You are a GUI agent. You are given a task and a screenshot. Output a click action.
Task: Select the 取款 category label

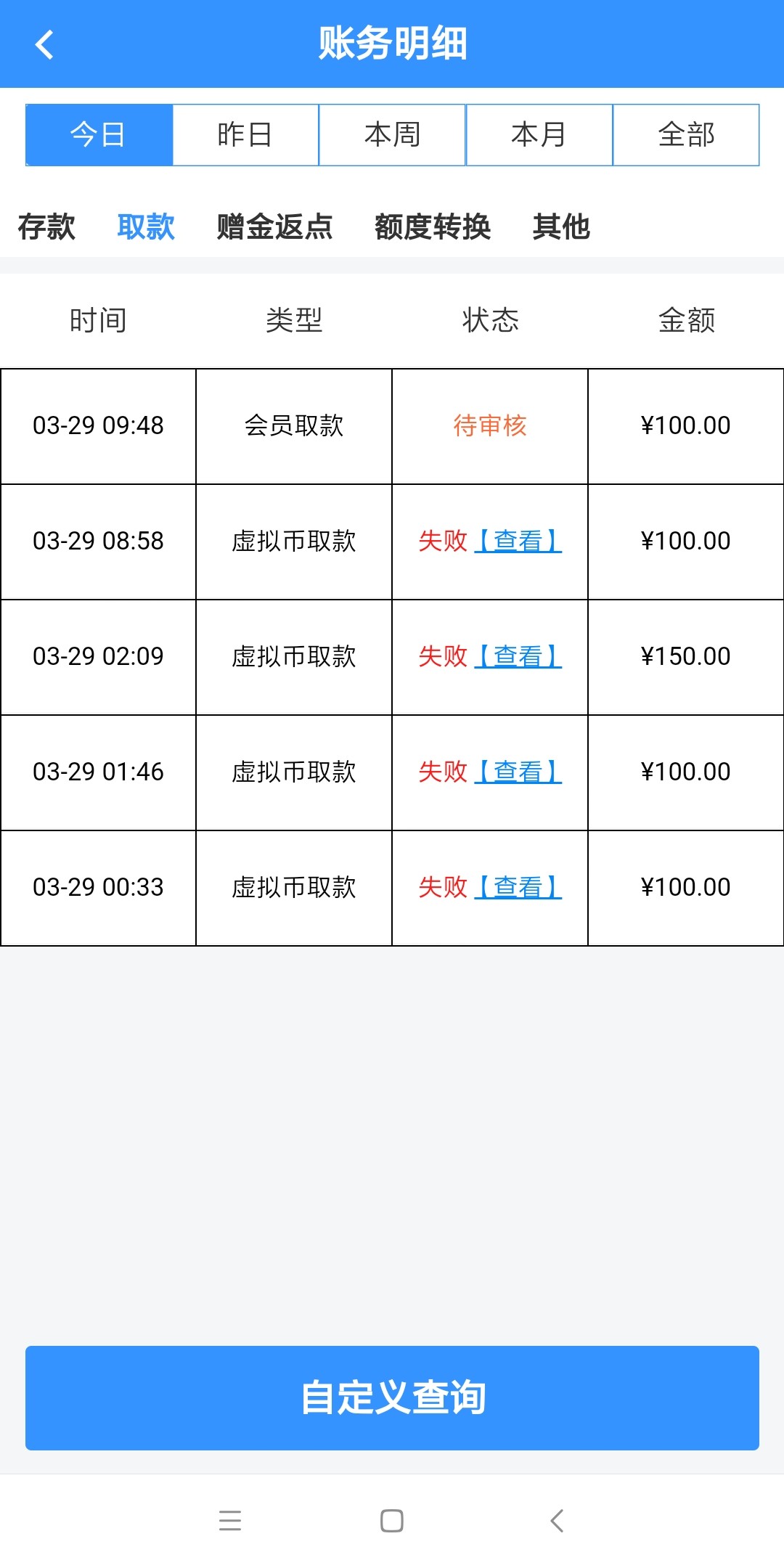pyautogui.click(x=145, y=227)
